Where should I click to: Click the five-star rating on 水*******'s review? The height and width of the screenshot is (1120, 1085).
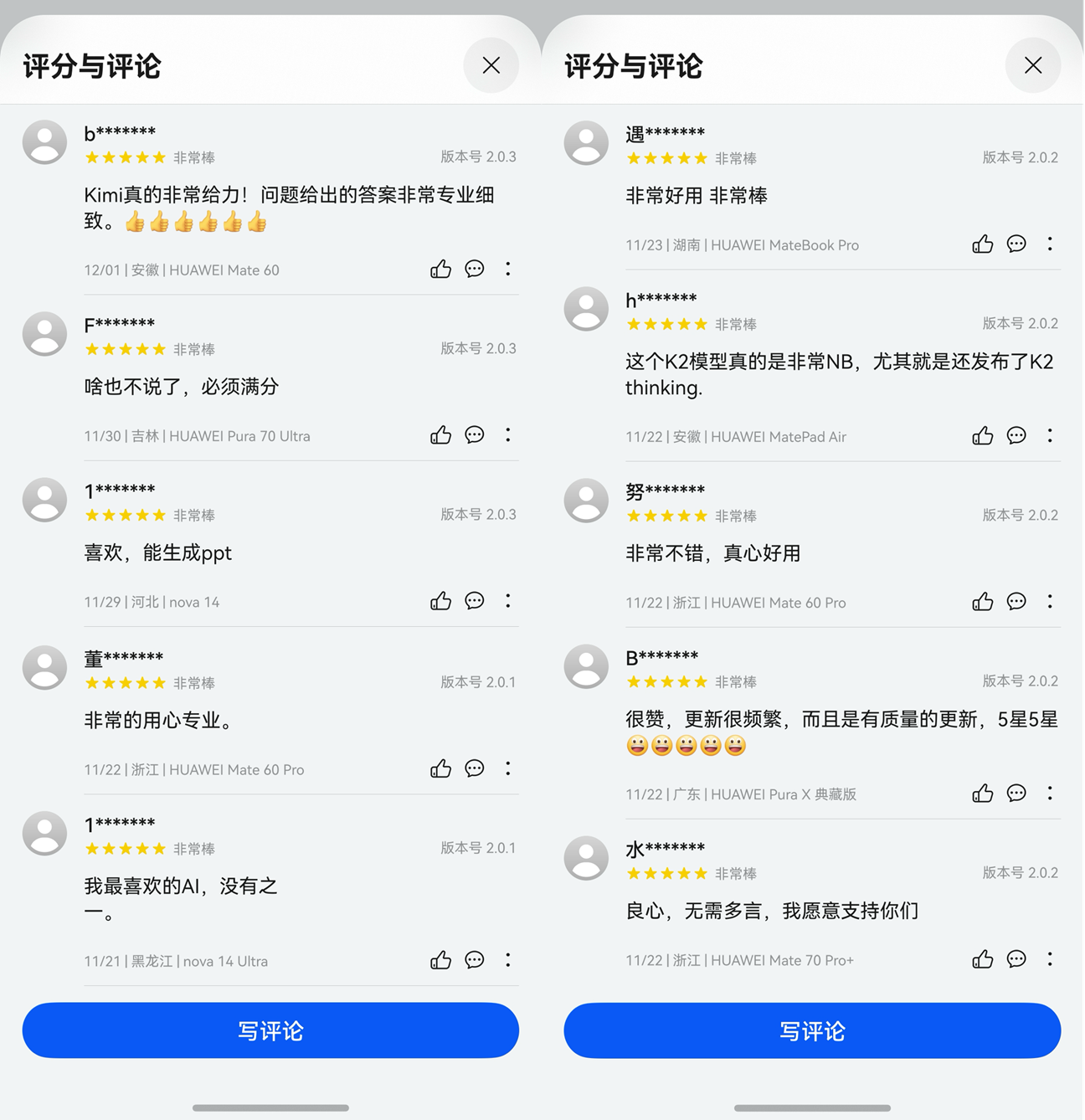point(667,873)
